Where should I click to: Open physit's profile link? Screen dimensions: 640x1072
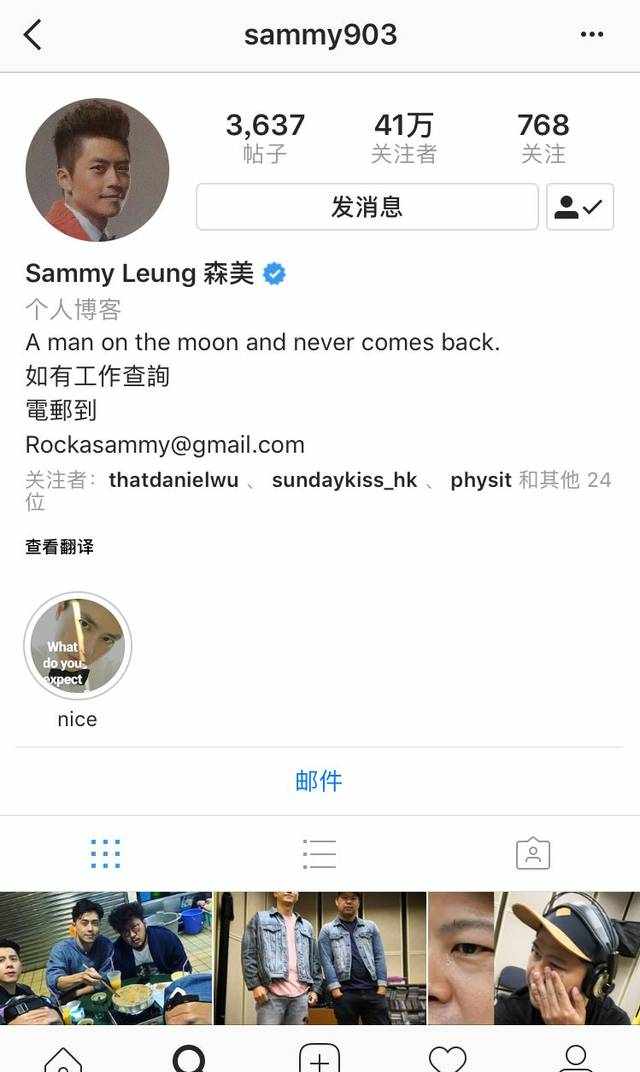(480, 480)
